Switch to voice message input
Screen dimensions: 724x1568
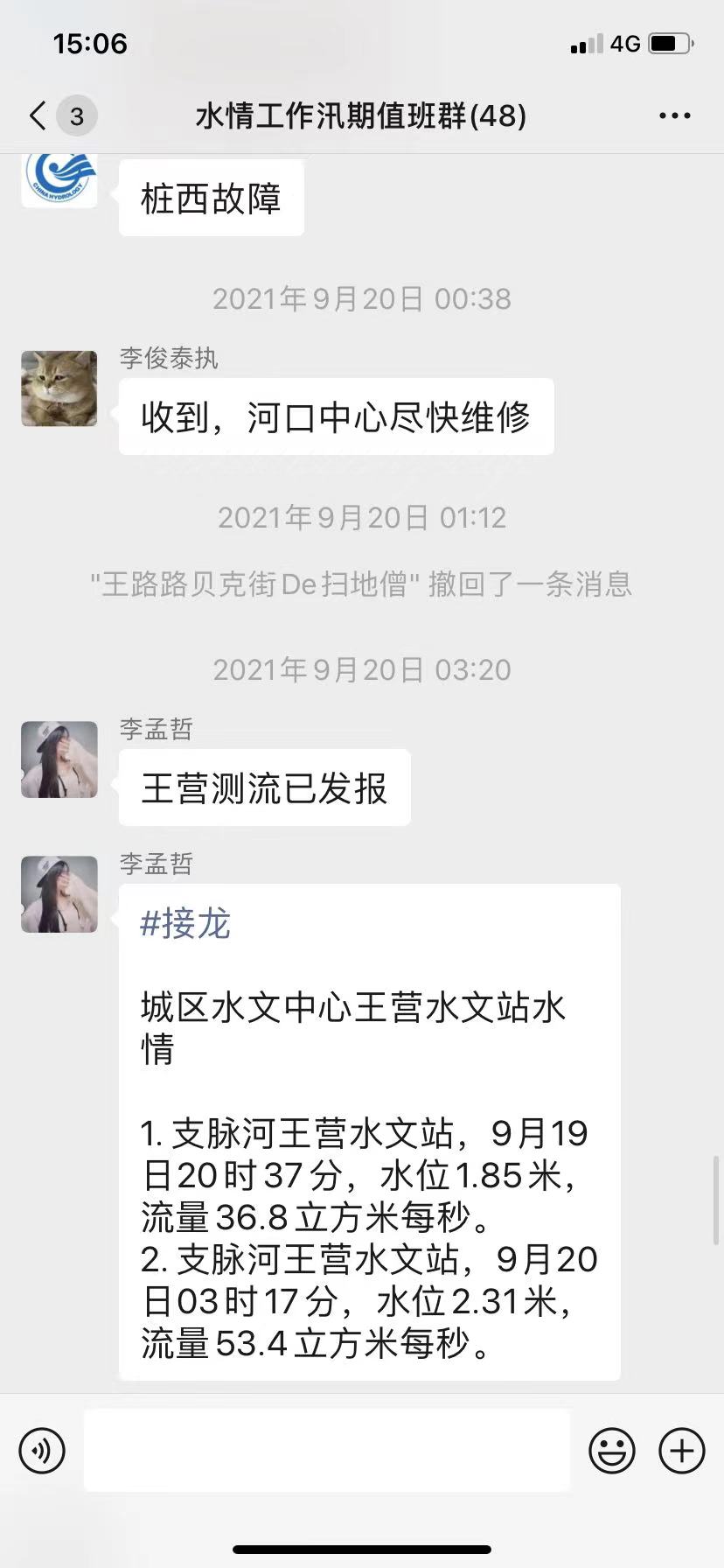click(x=42, y=1450)
